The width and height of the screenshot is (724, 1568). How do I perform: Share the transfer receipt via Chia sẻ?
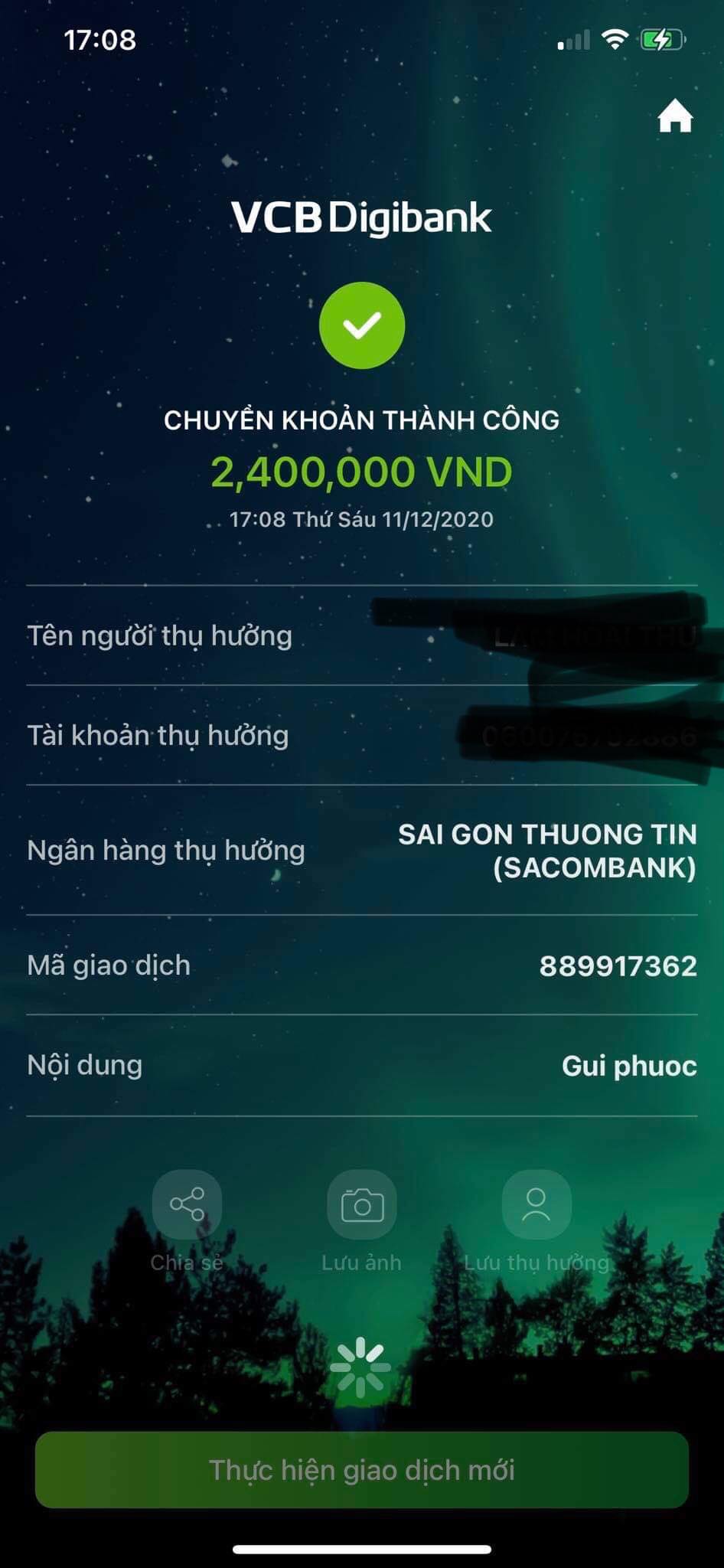(x=187, y=1204)
